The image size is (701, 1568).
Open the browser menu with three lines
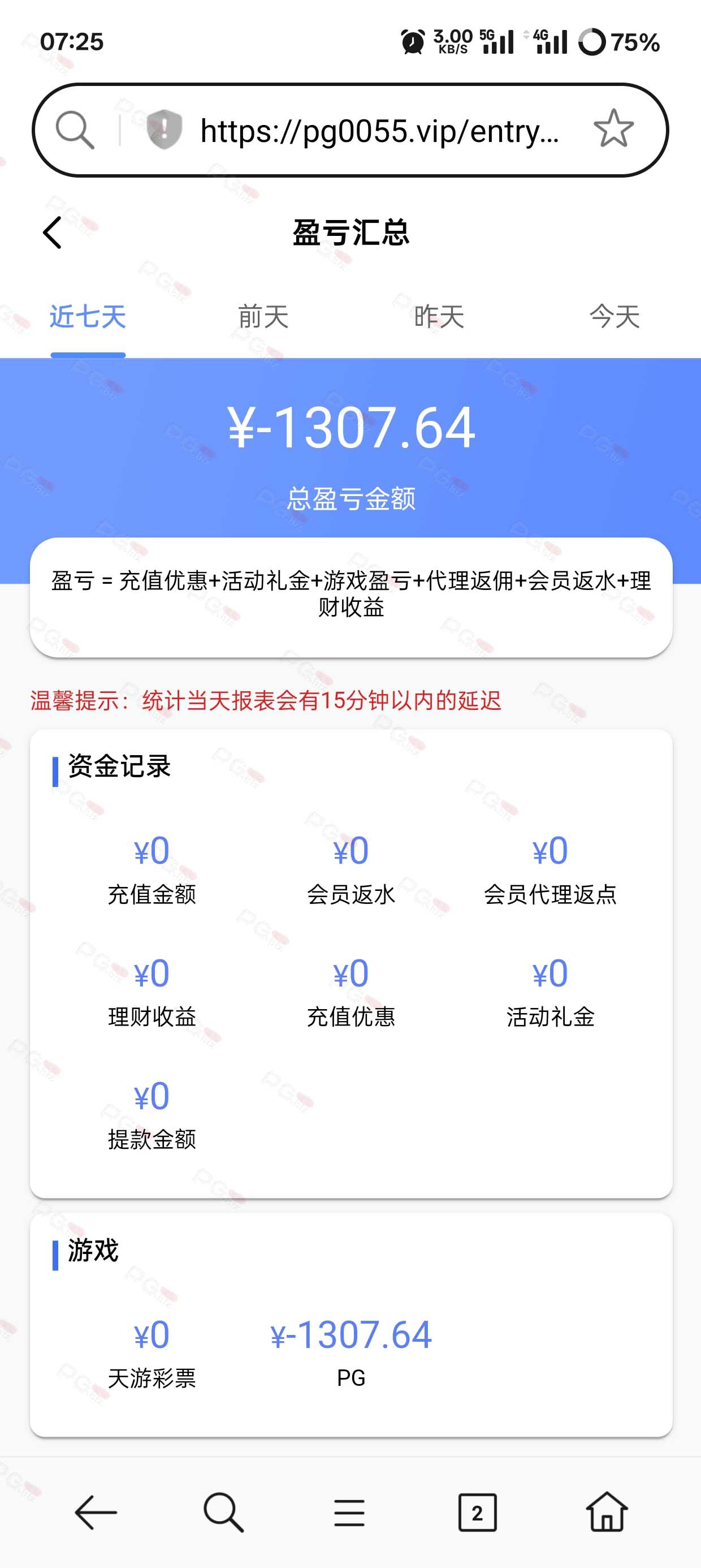pos(349,1513)
